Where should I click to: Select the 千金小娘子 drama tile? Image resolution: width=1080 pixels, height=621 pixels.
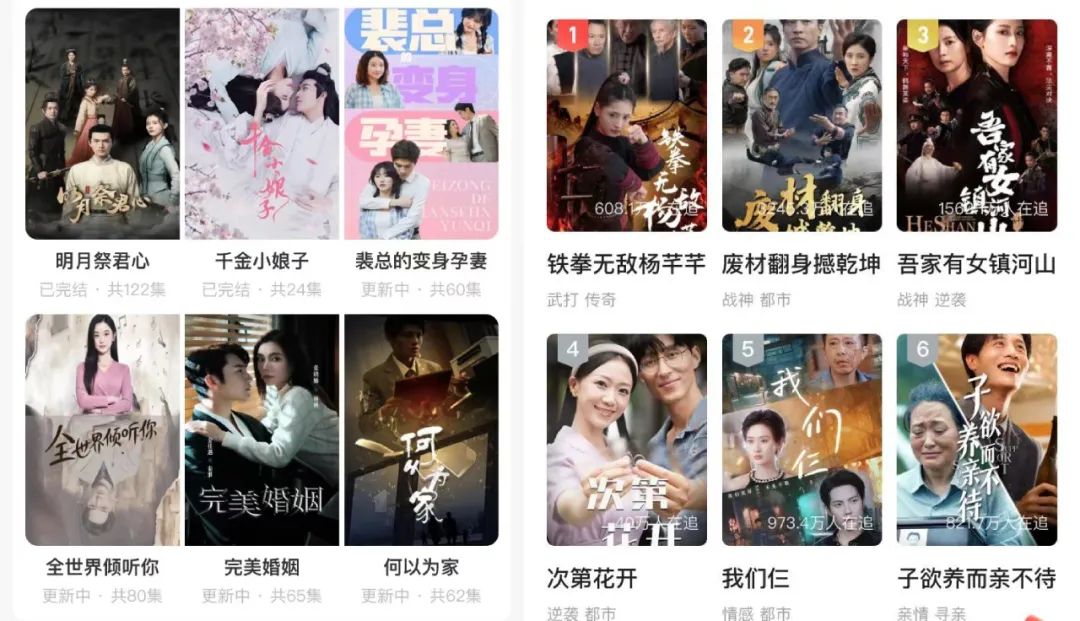tap(262, 124)
